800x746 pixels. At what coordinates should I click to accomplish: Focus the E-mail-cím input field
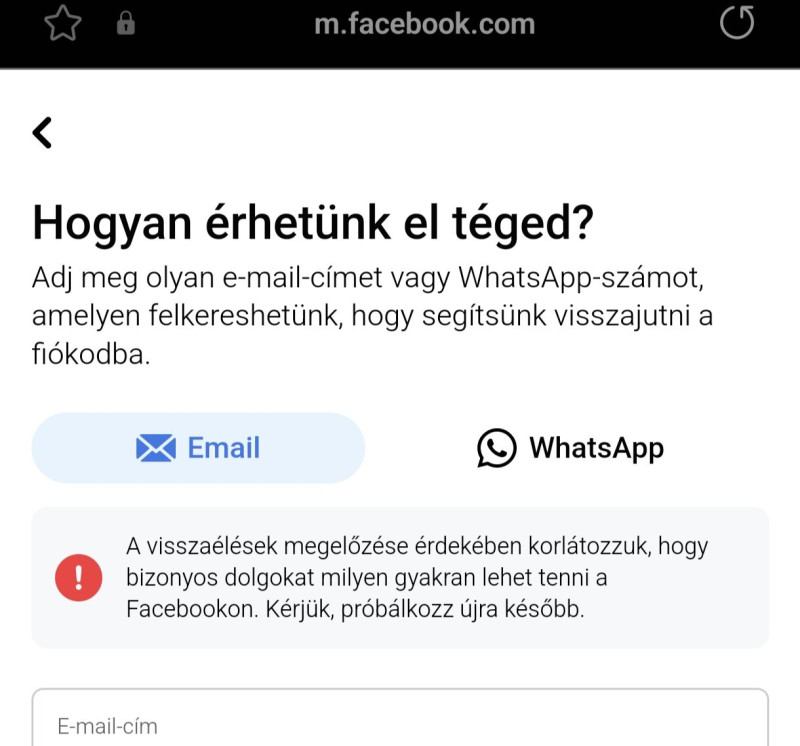pyautogui.click(x=400, y=722)
